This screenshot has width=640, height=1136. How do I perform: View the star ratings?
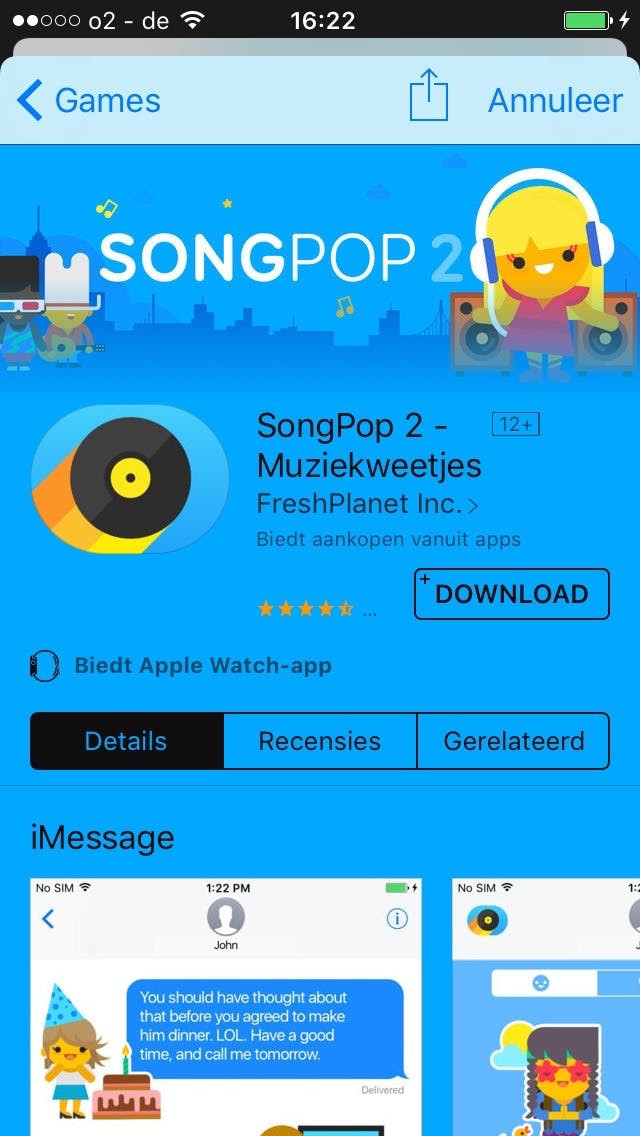coord(305,608)
